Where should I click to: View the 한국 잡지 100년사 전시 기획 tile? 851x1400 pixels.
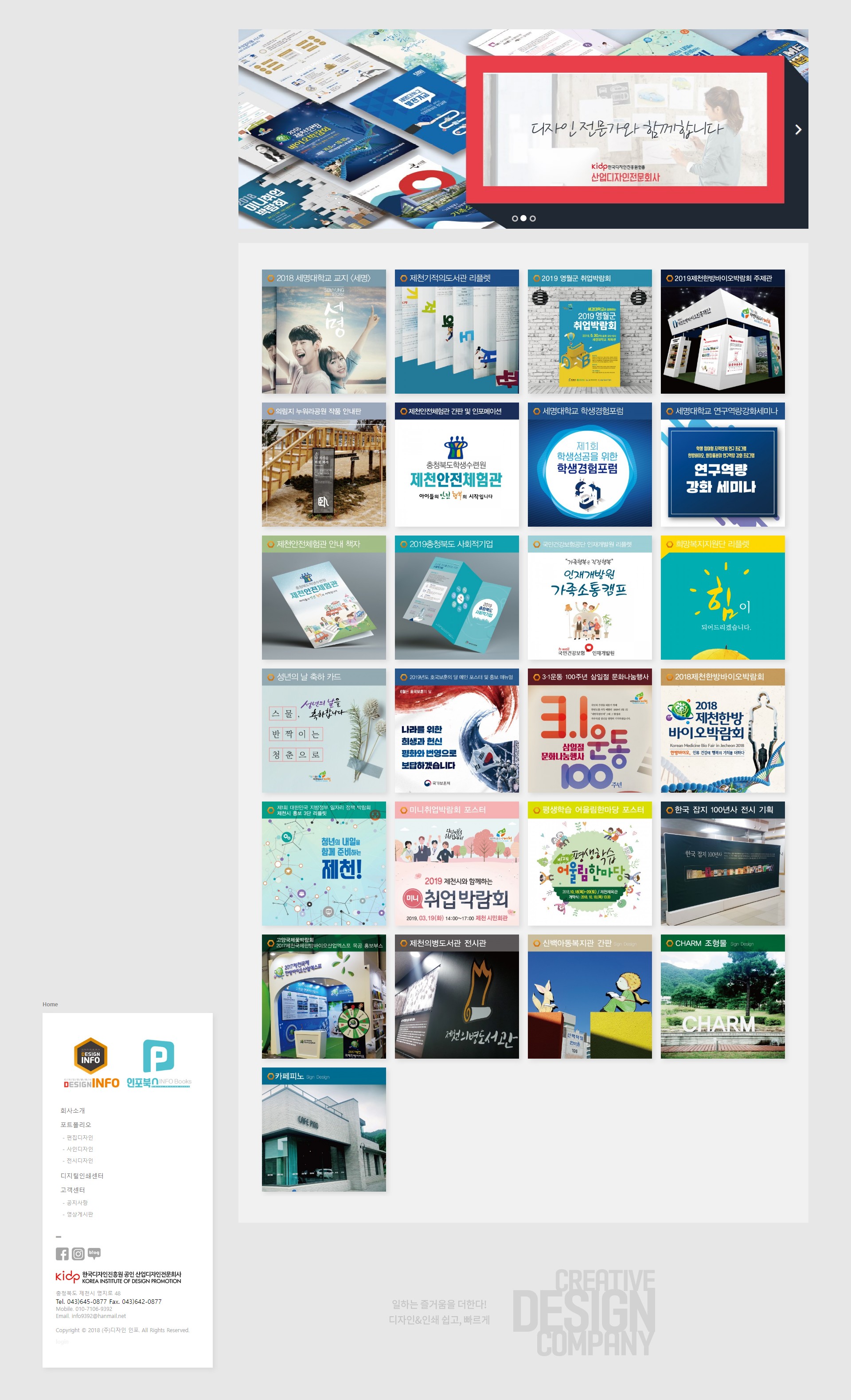click(722, 864)
